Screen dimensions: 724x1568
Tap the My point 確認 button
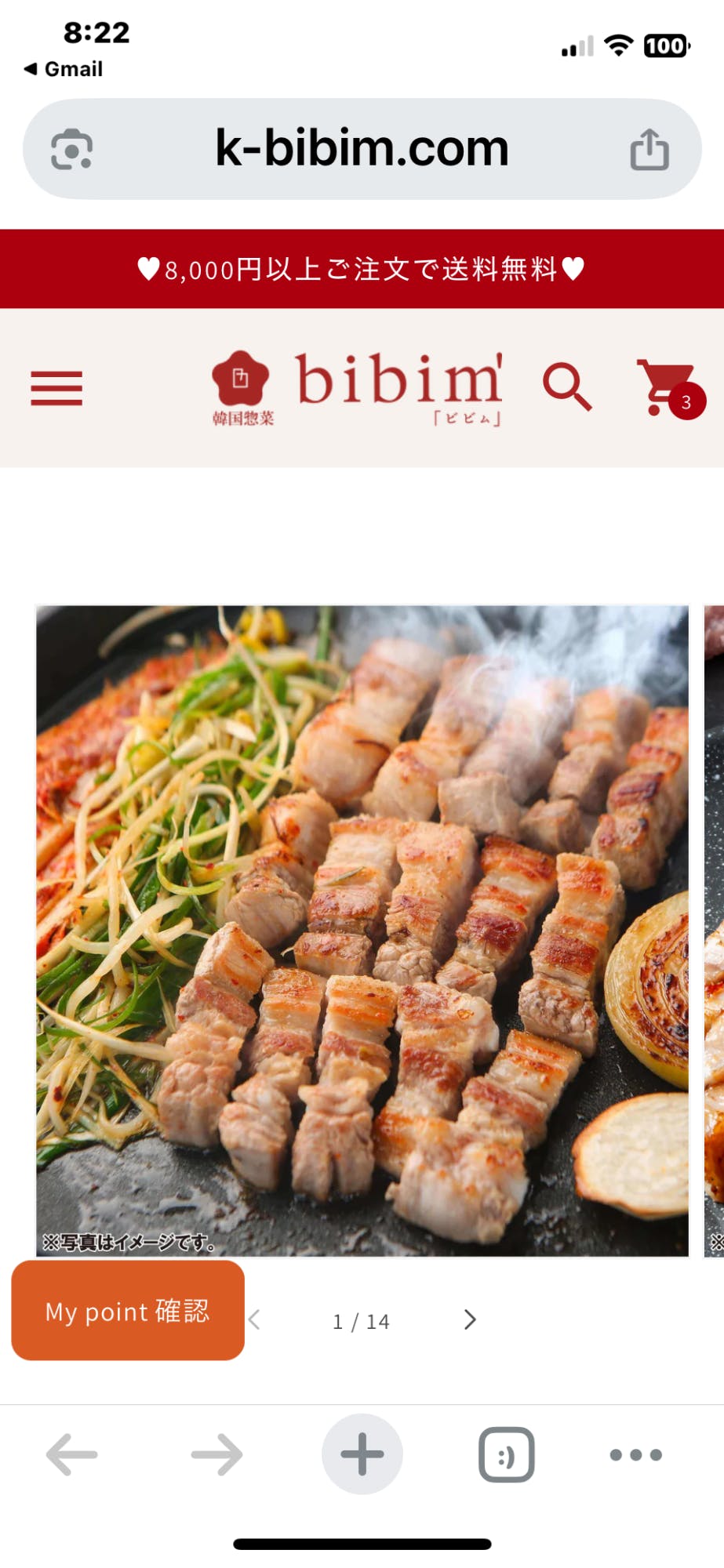coord(128,1311)
